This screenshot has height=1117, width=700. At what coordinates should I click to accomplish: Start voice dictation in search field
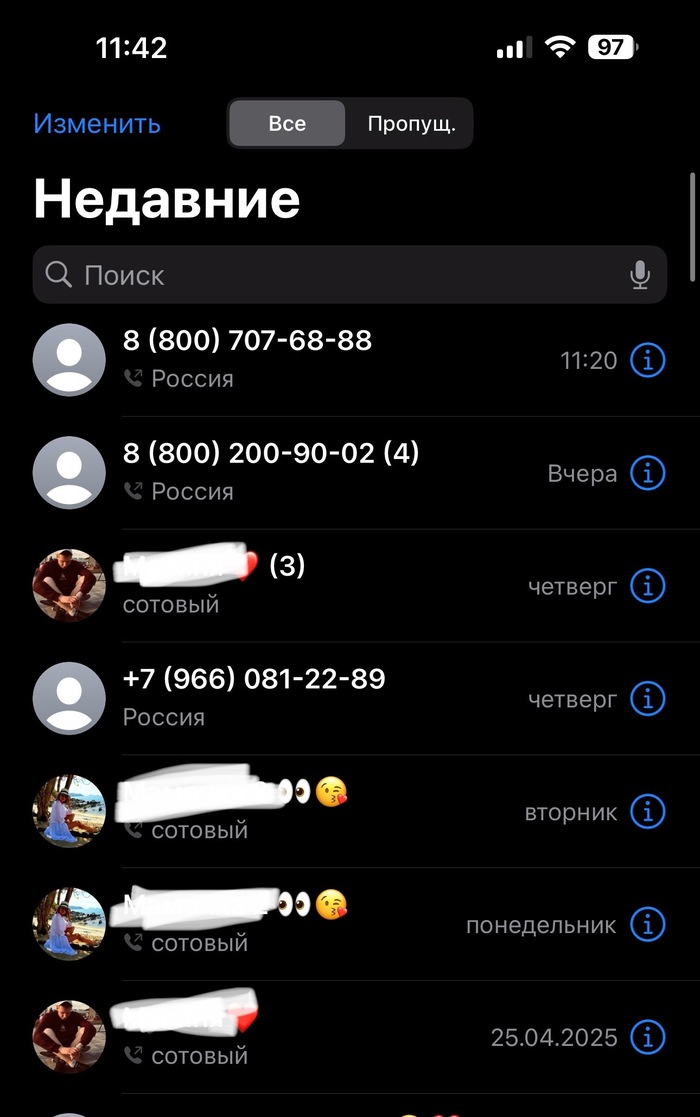pyautogui.click(x=640, y=275)
